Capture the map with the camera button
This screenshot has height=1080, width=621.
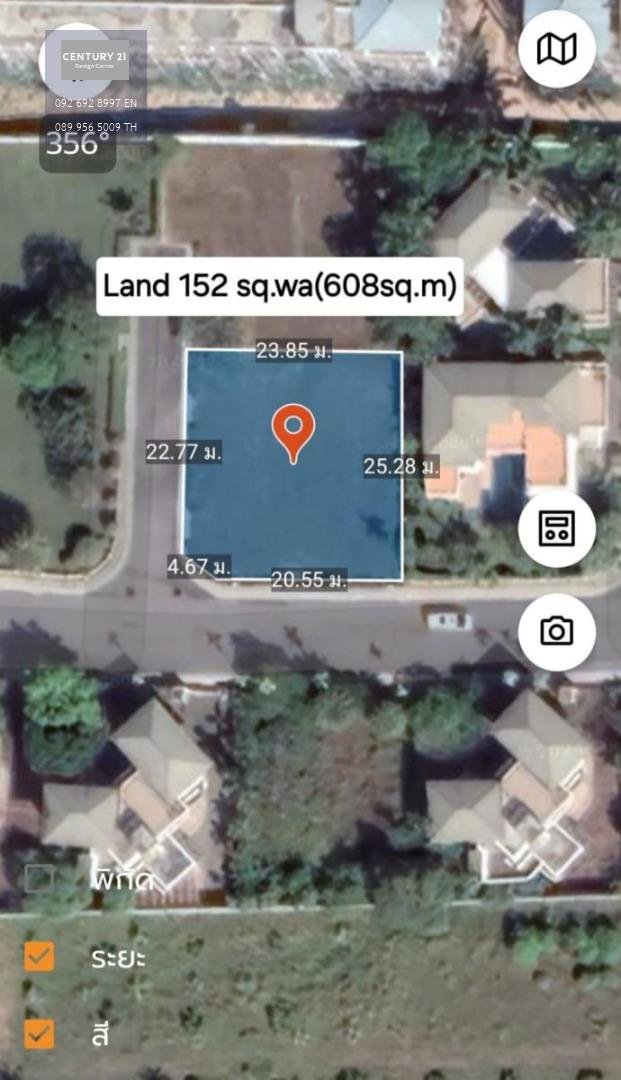[x=556, y=632]
